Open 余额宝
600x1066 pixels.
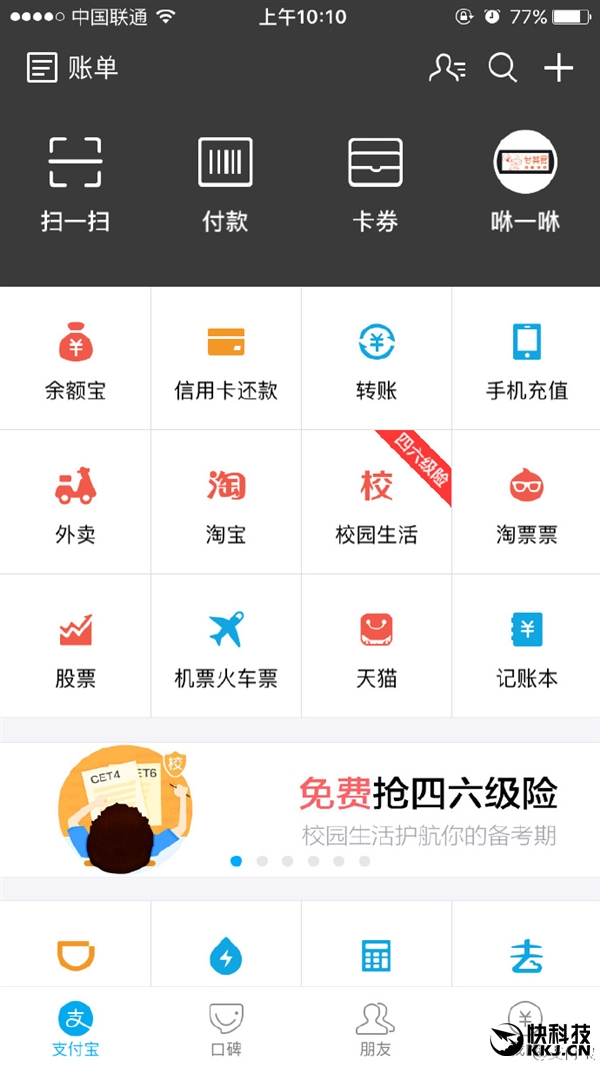click(x=75, y=360)
